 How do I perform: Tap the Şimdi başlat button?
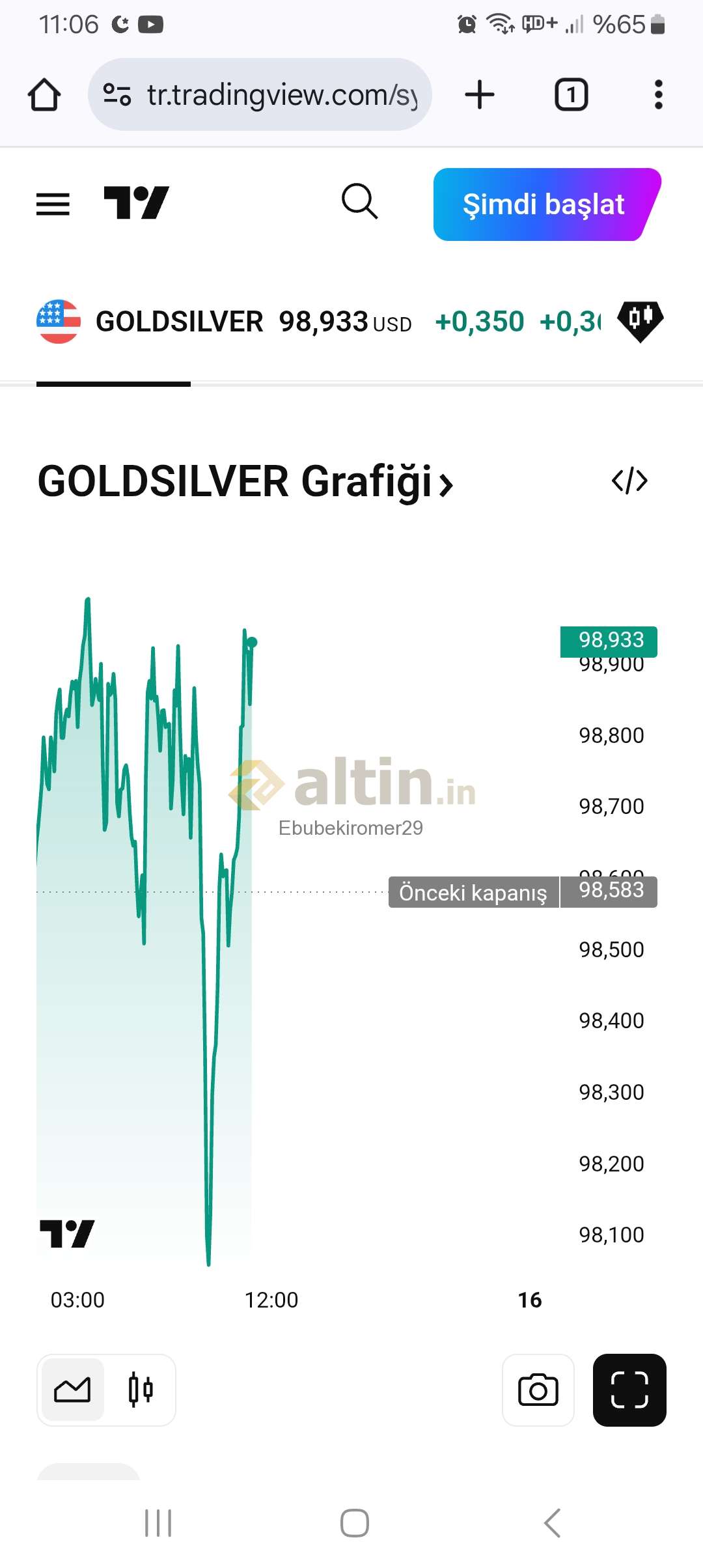547,204
